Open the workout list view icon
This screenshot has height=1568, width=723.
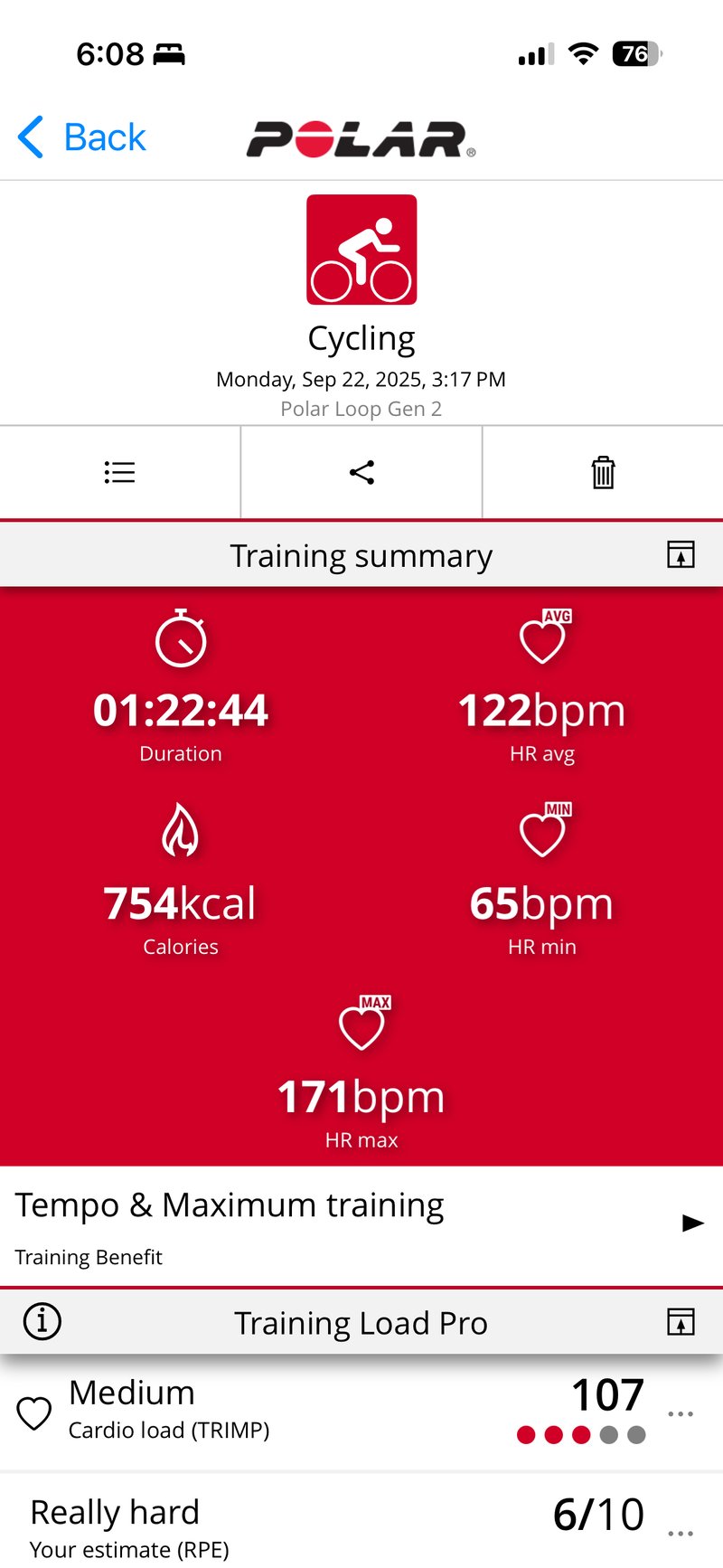119,471
